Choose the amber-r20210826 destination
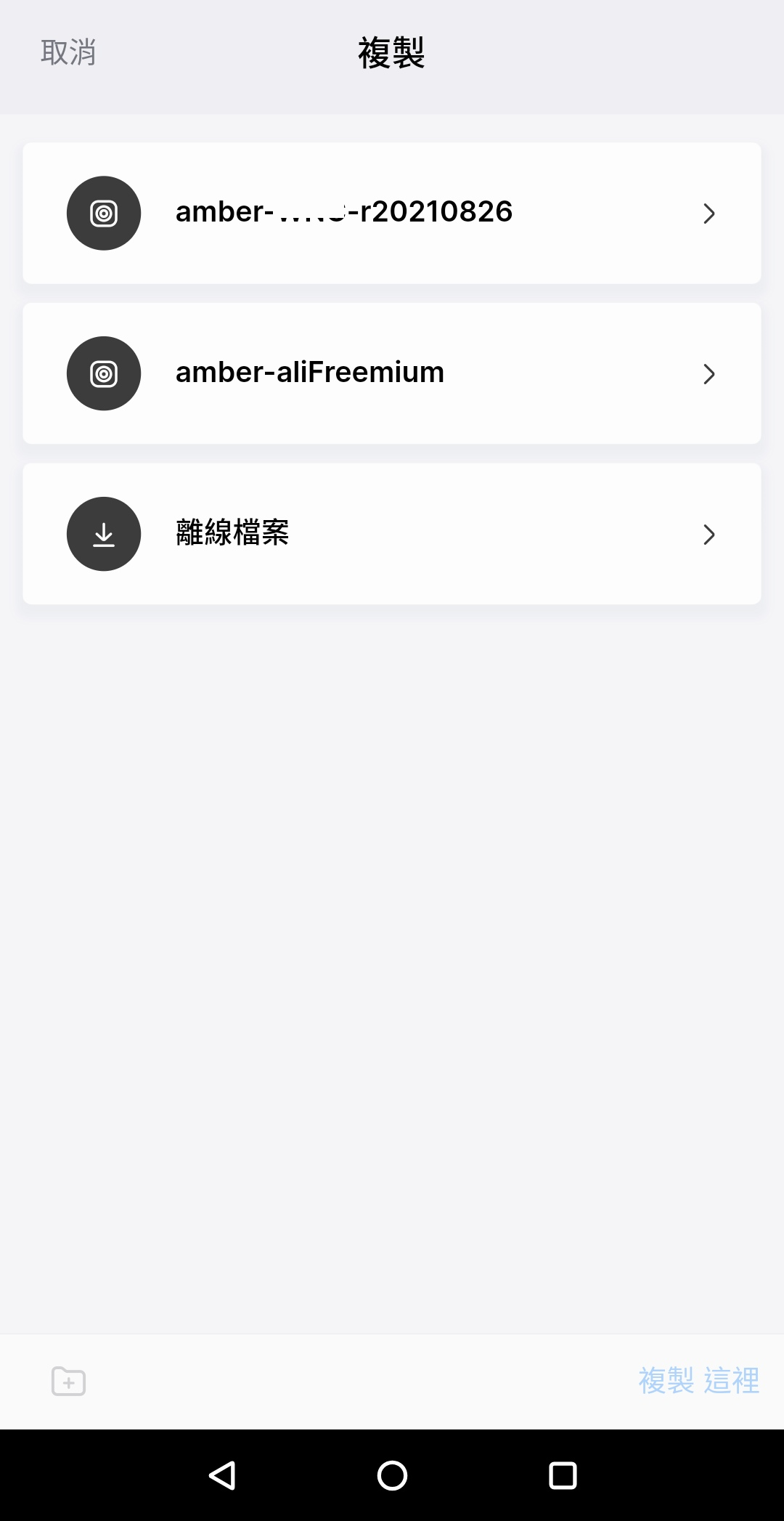The image size is (784, 1521). (392, 213)
